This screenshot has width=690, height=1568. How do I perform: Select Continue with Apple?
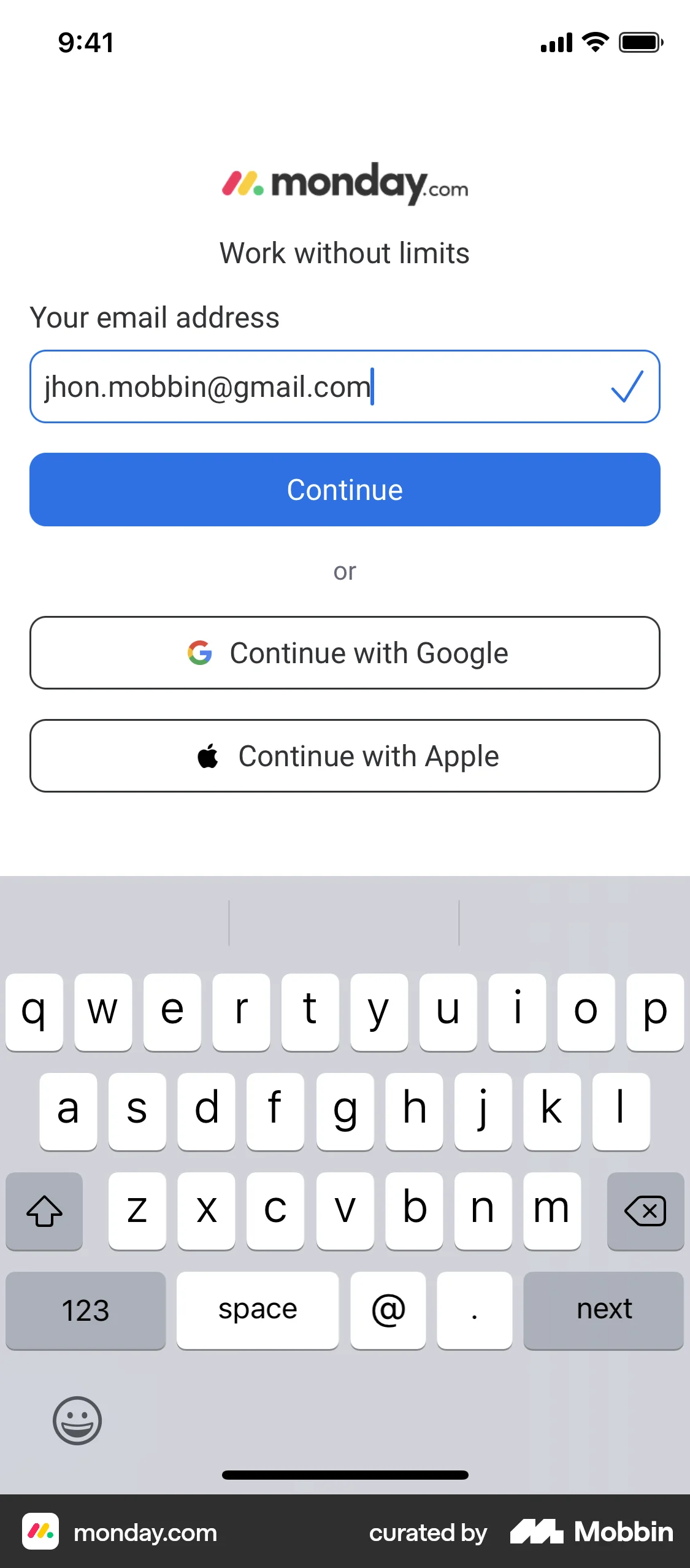tap(345, 756)
